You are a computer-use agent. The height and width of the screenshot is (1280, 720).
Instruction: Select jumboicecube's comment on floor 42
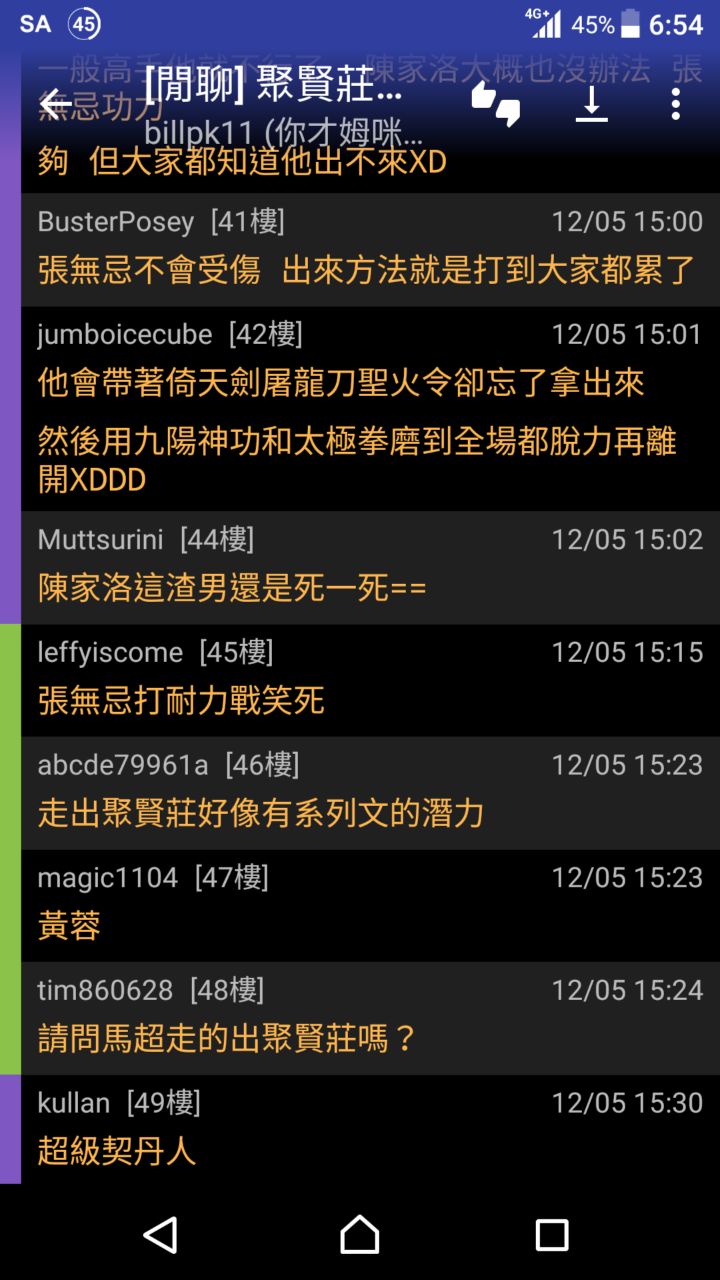click(x=370, y=408)
